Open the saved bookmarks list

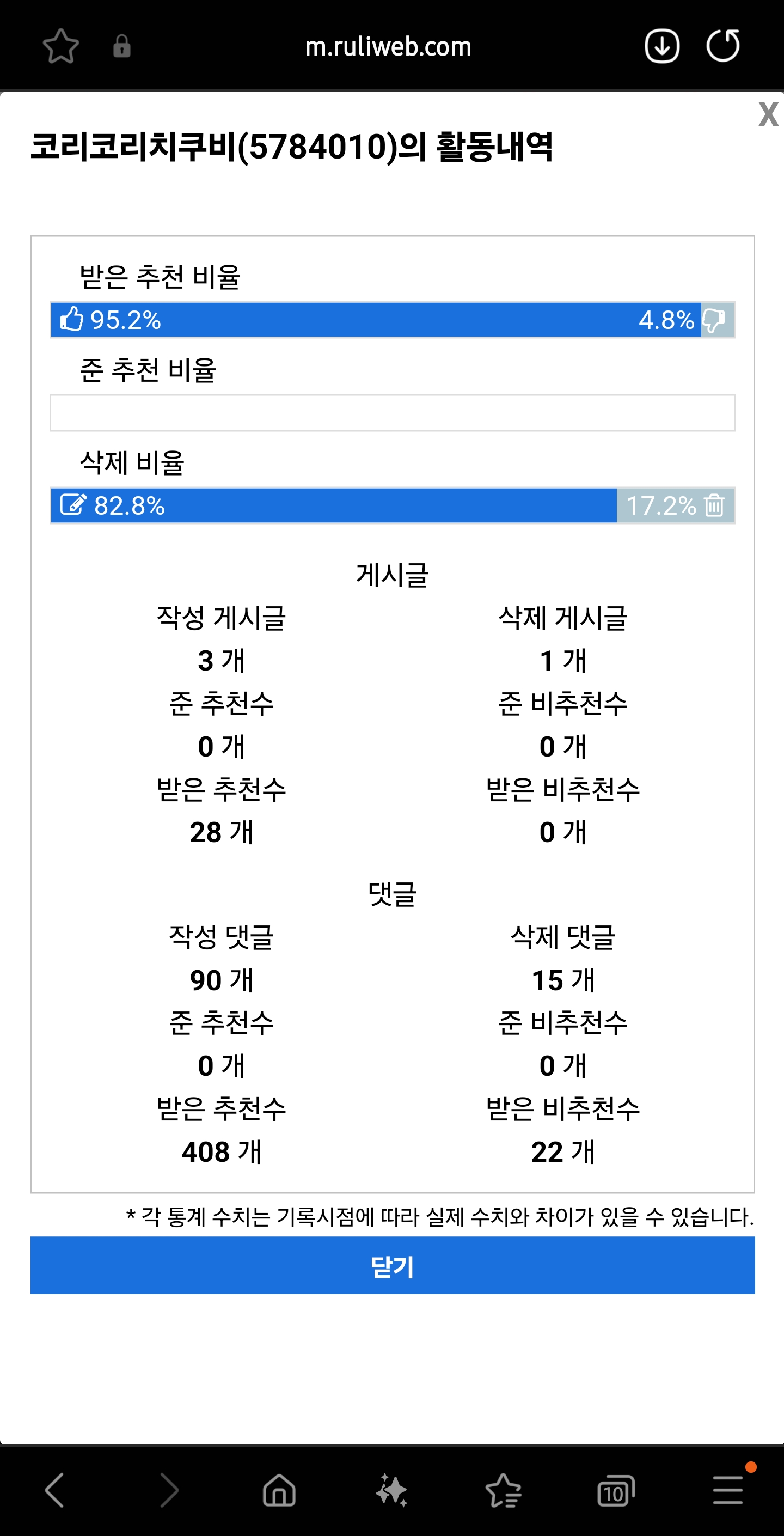point(504,1490)
